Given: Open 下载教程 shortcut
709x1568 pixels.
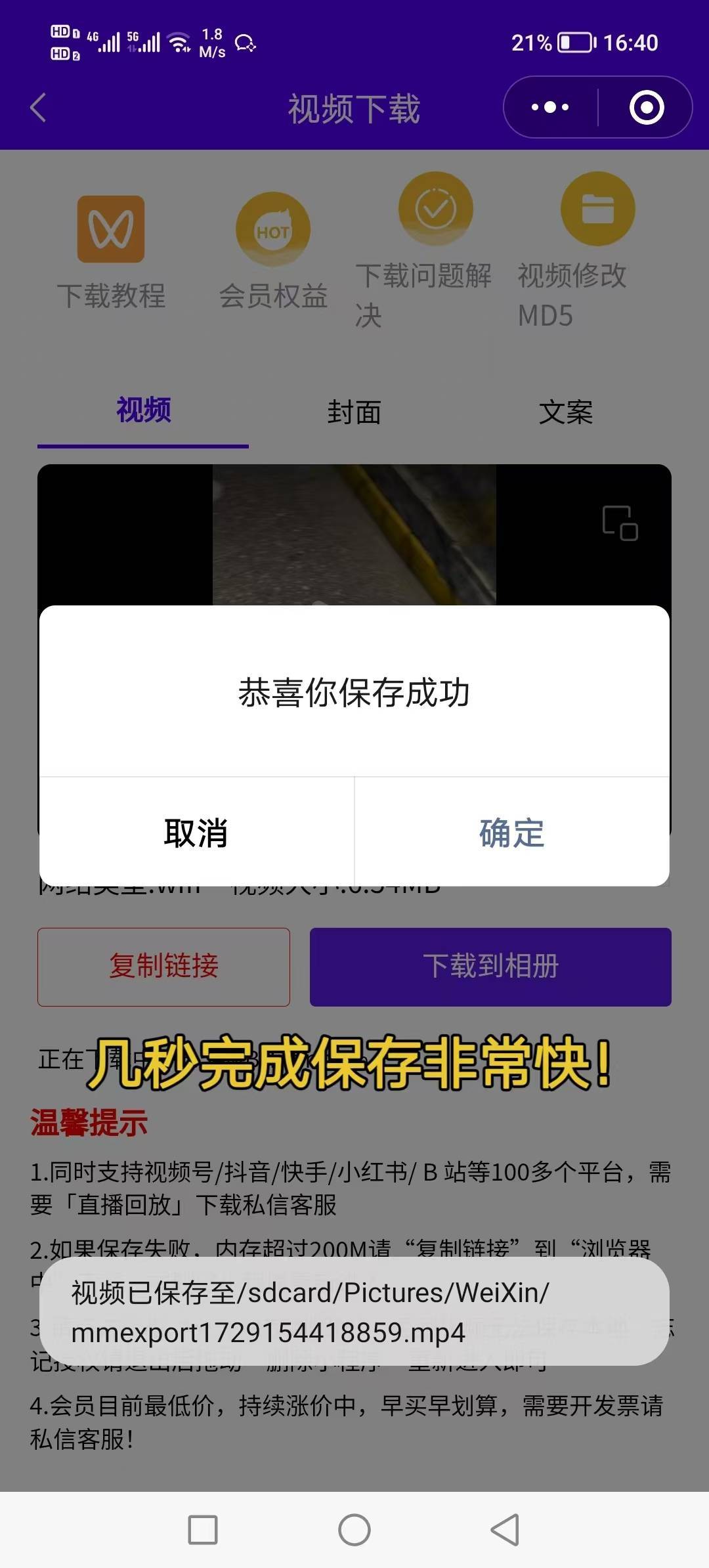Looking at the screenshot, I should pos(111,253).
